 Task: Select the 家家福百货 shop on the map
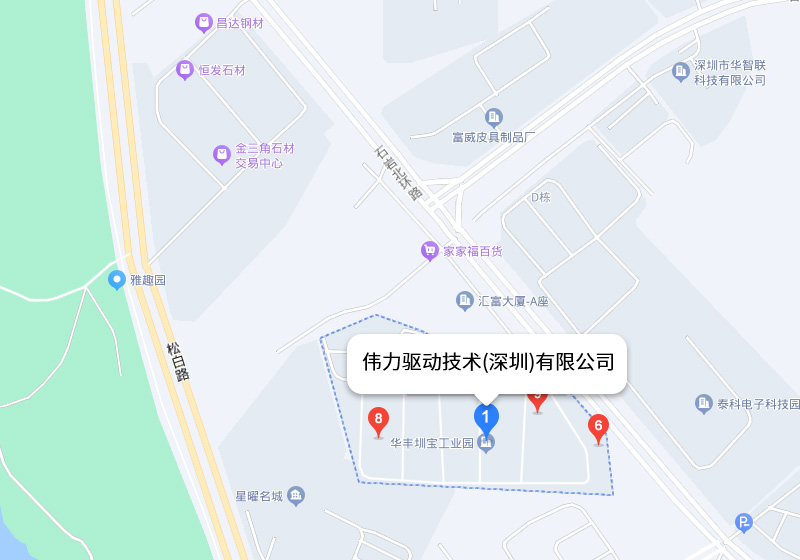(430, 250)
